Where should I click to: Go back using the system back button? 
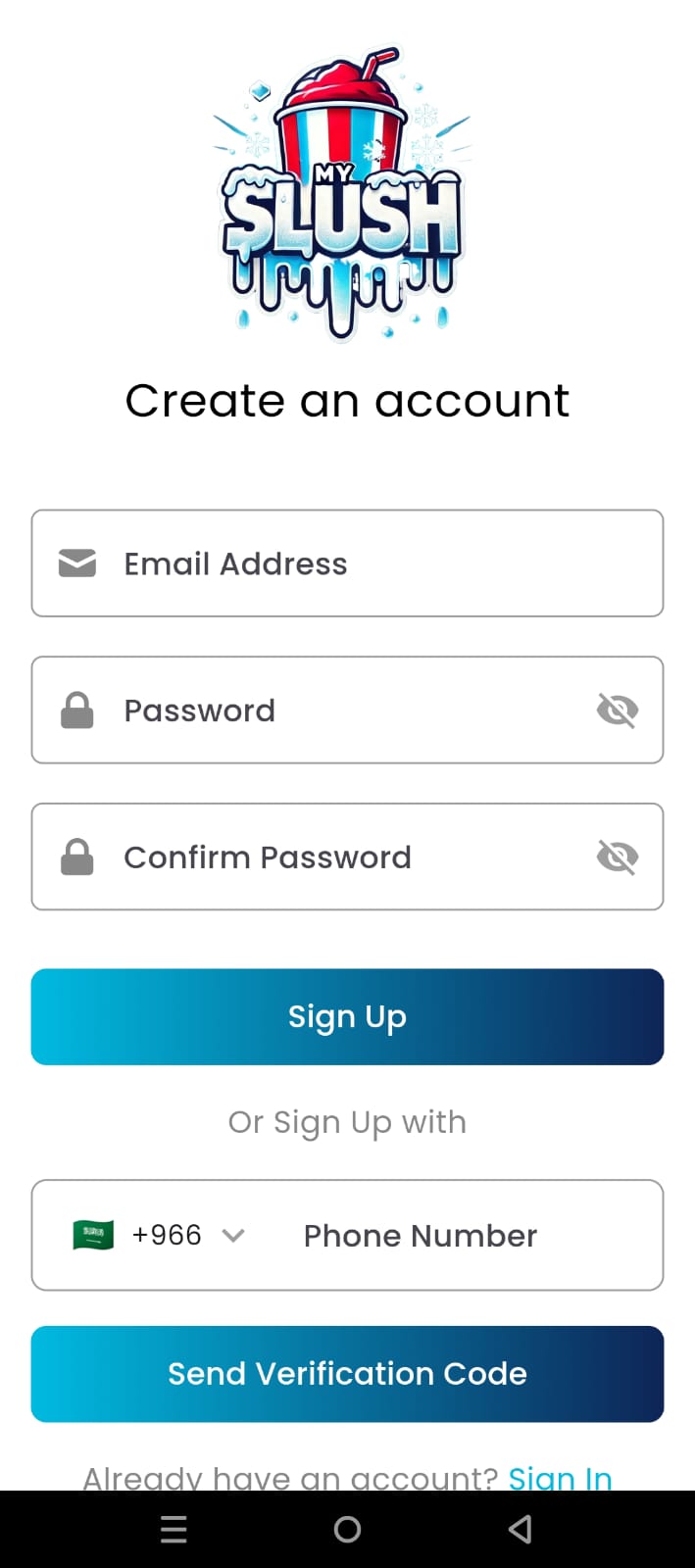521,1529
